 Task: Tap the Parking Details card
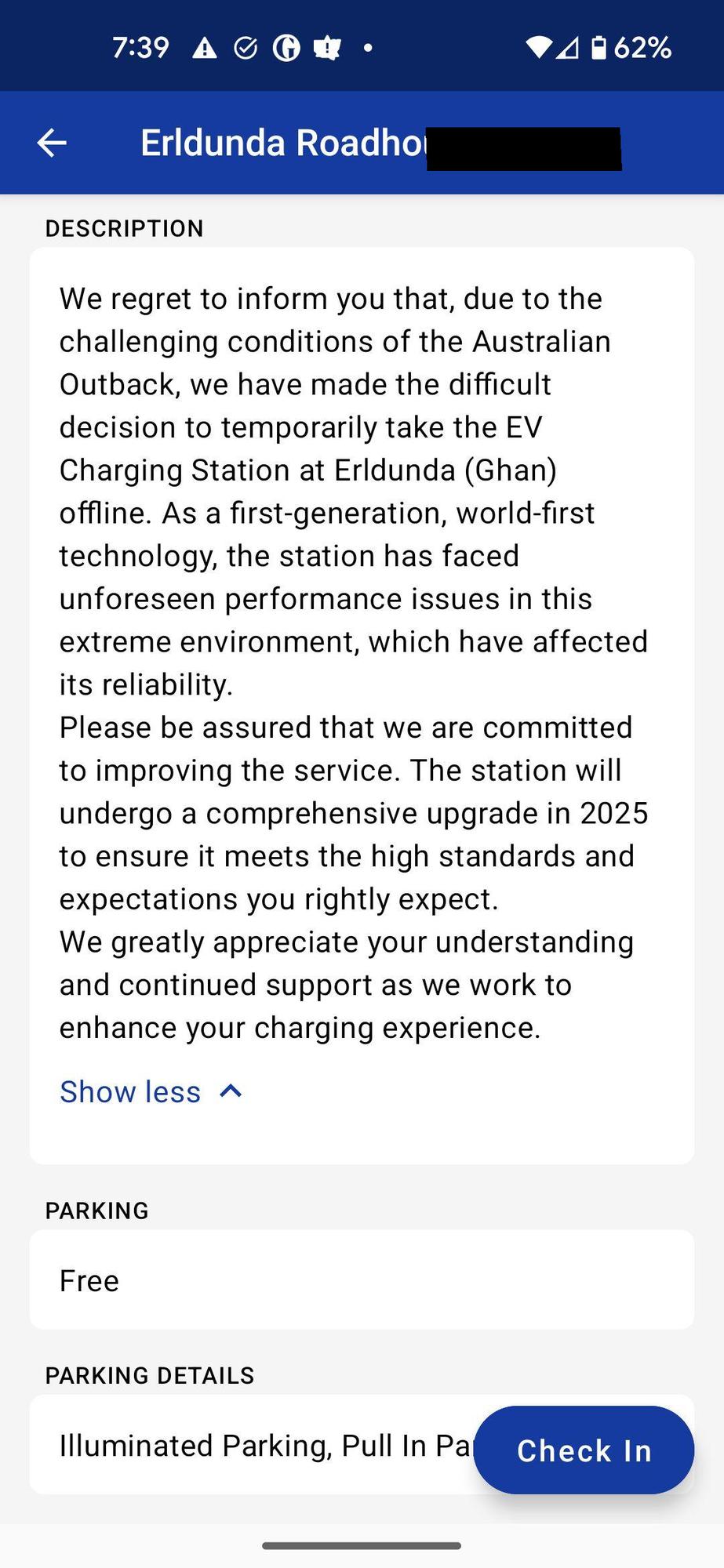pos(235,1445)
